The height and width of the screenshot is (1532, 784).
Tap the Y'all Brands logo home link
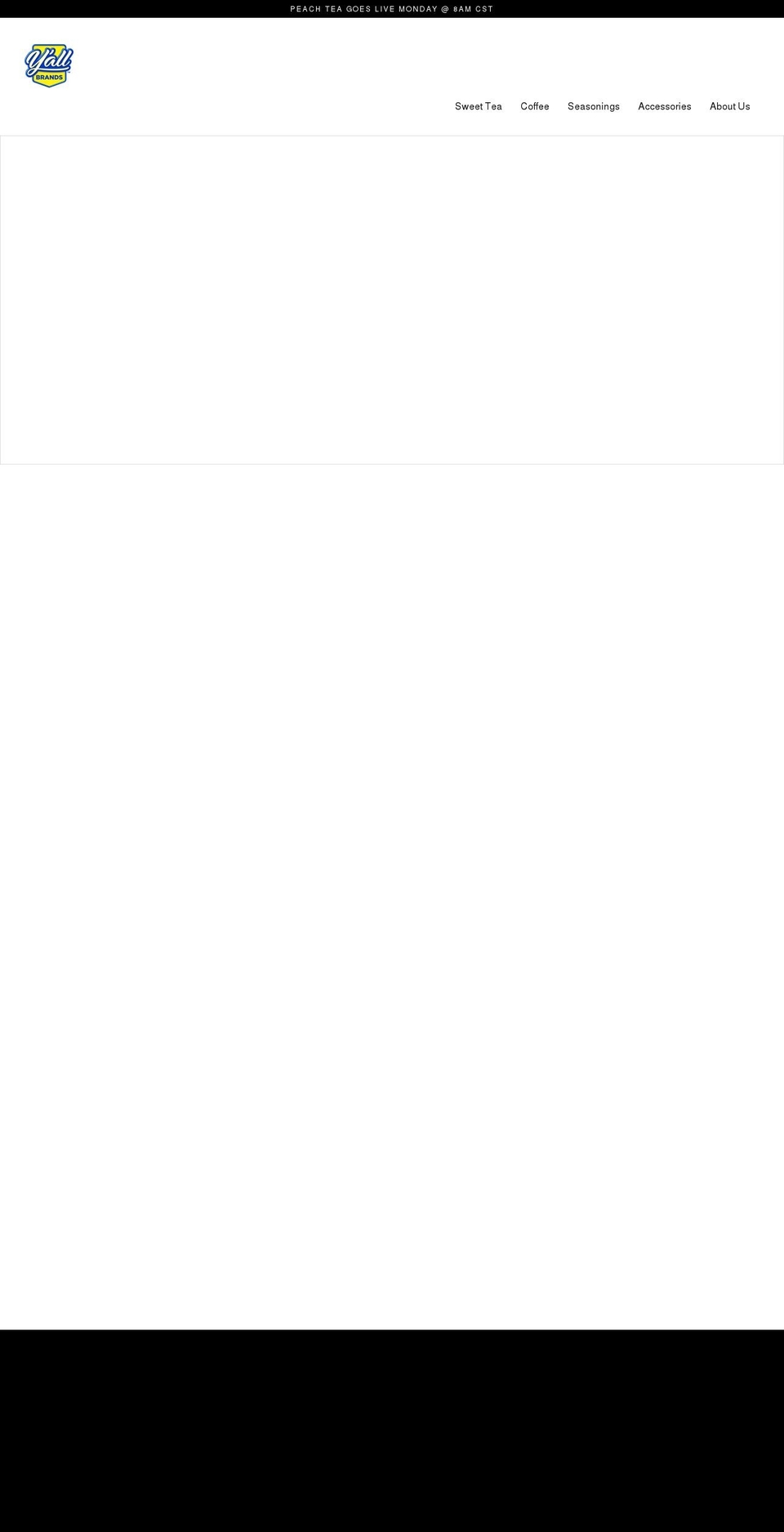pyautogui.click(x=49, y=65)
